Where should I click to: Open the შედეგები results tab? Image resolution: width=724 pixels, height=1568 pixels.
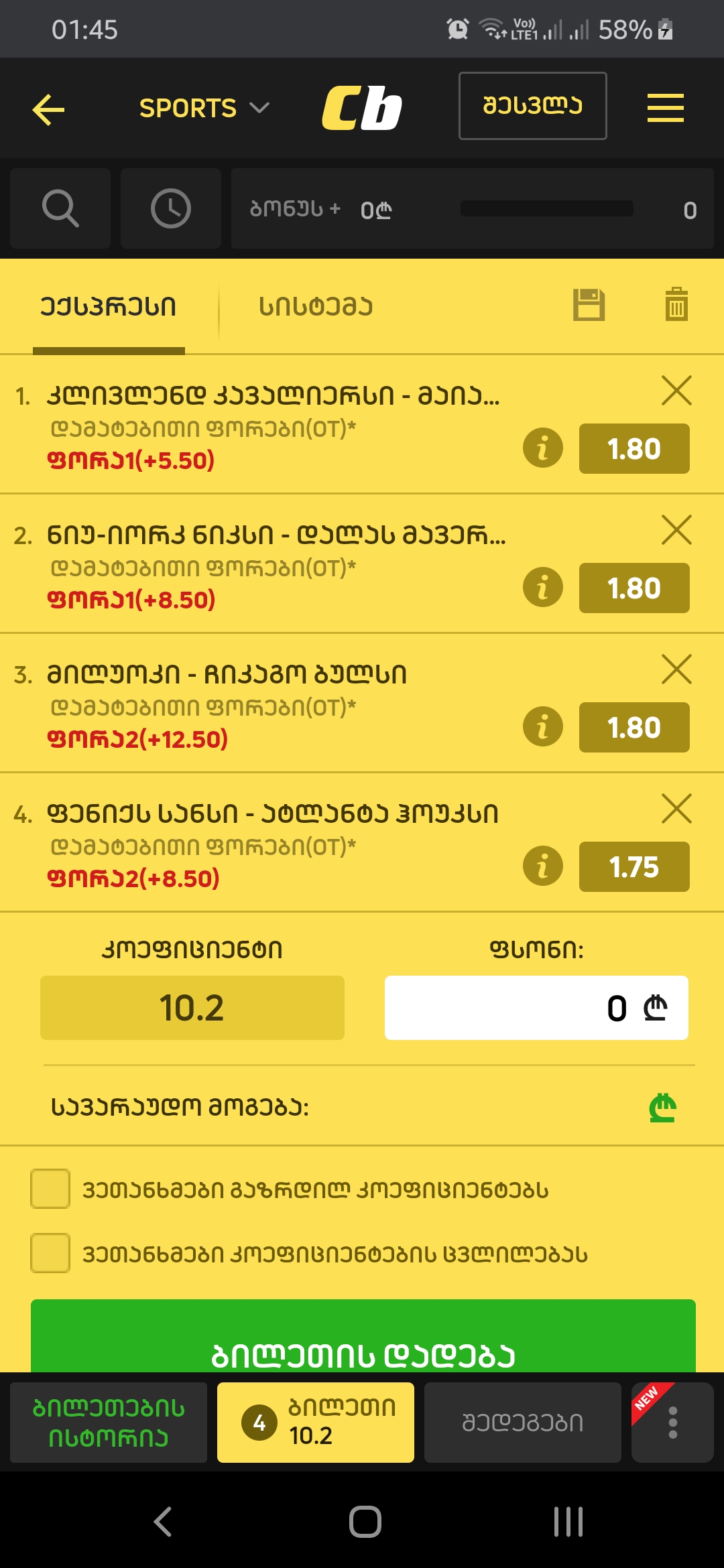[522, 1423]
